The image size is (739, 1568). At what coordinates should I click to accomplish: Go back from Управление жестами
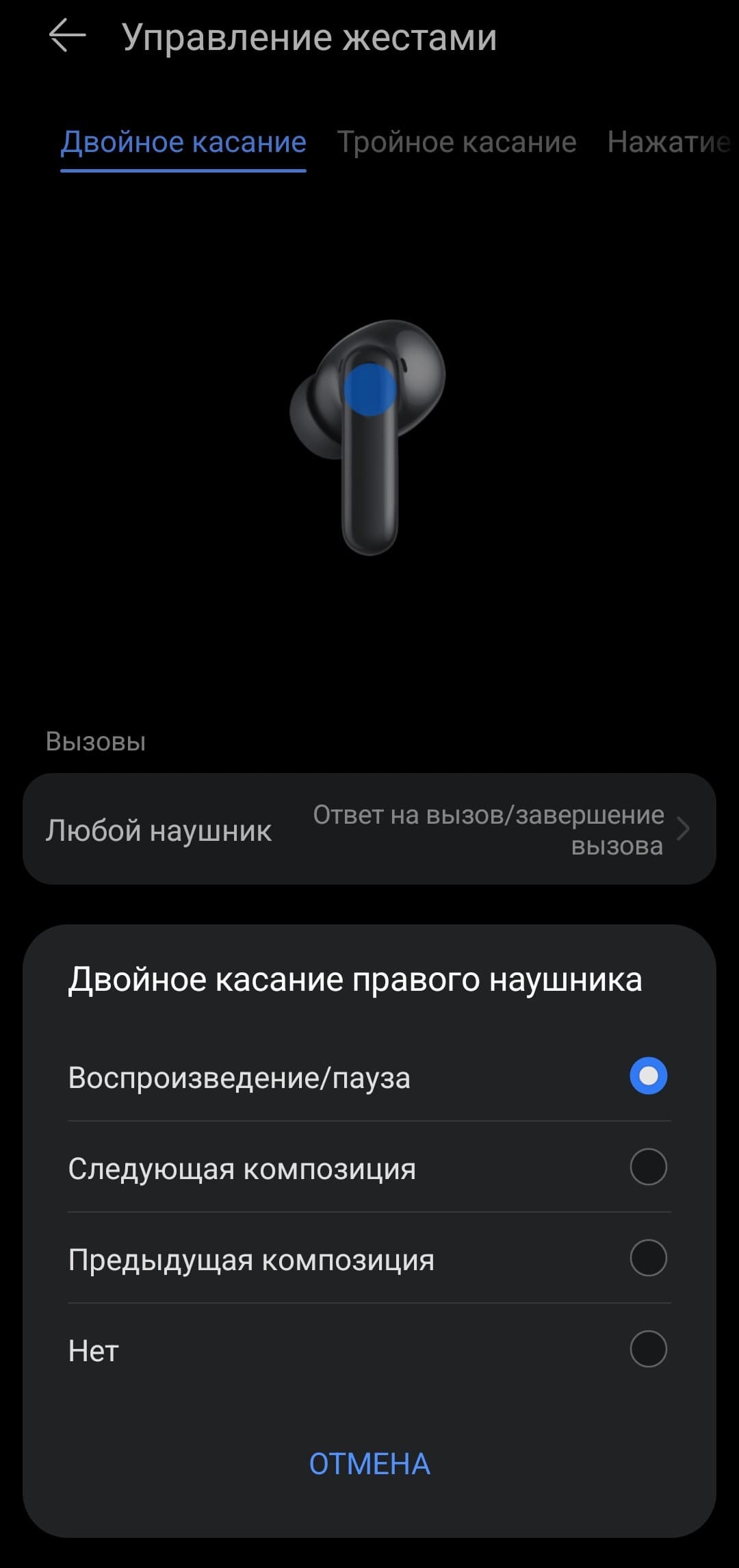(67, 36)
